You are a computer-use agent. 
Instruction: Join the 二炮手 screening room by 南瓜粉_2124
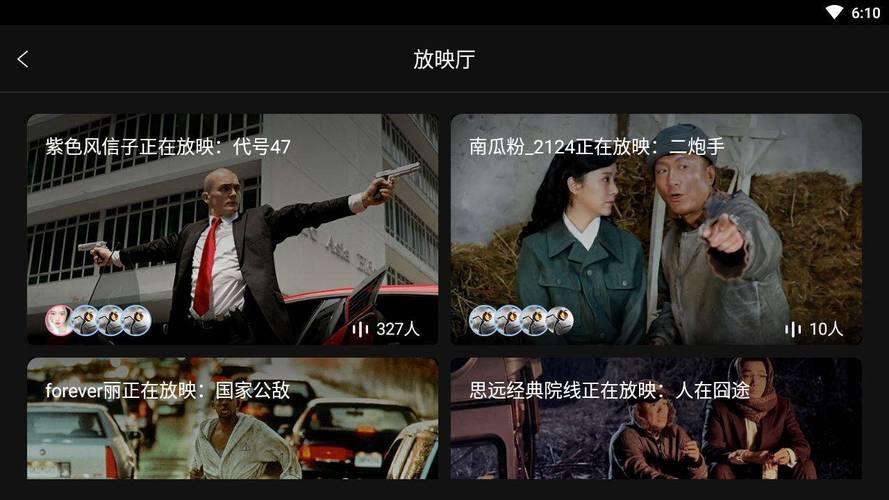point(656,229)
